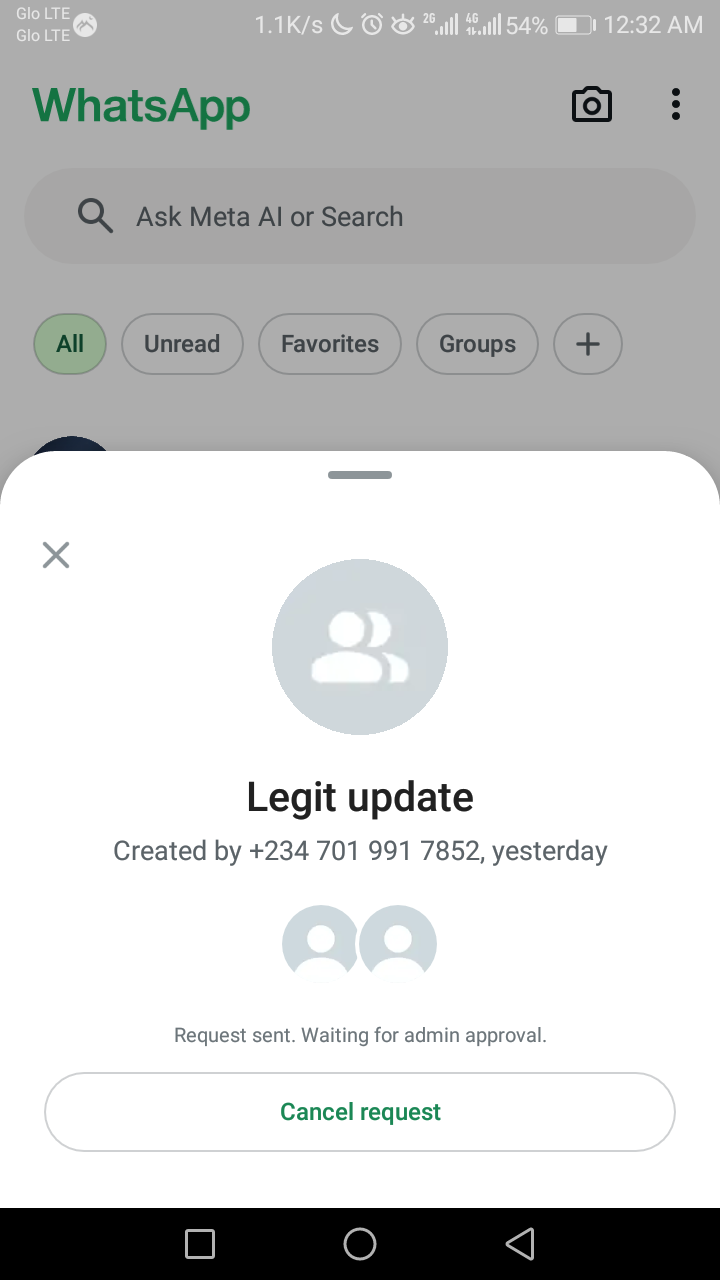Image resolution: width=720 pixels, height=1280 pixels.
Task: Cancel the group join request
Action: 360,1112
